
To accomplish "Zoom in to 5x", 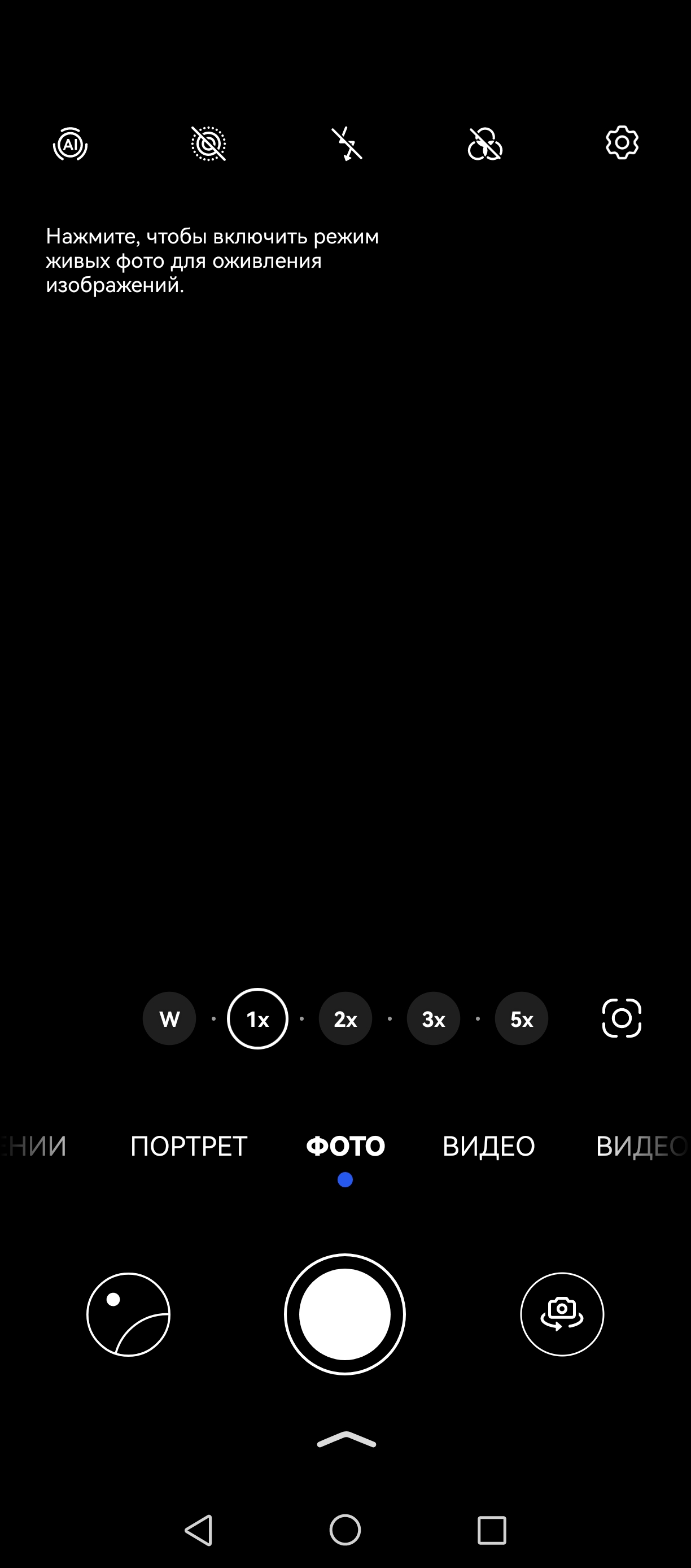I will tap(521, 1018).
